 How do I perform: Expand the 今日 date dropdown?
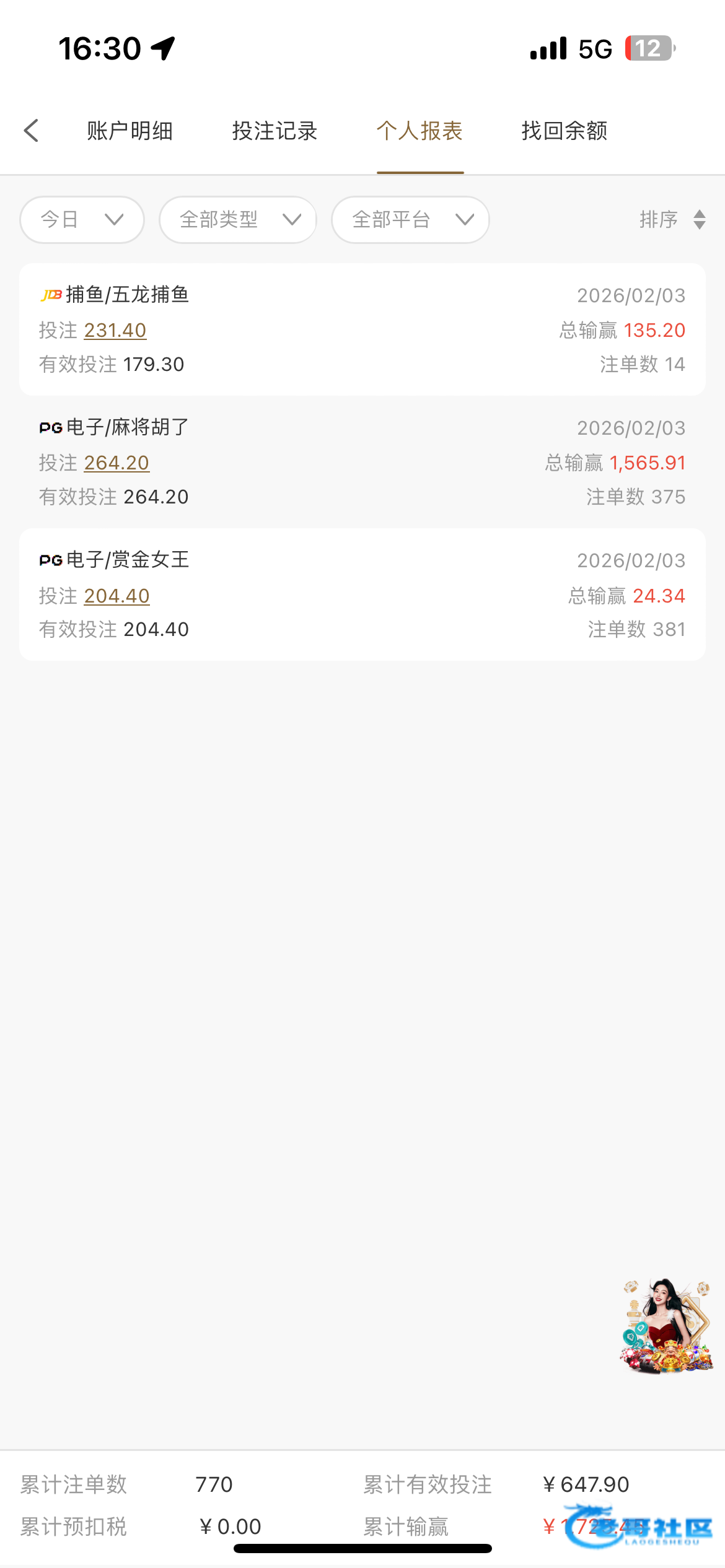point(82,220)
